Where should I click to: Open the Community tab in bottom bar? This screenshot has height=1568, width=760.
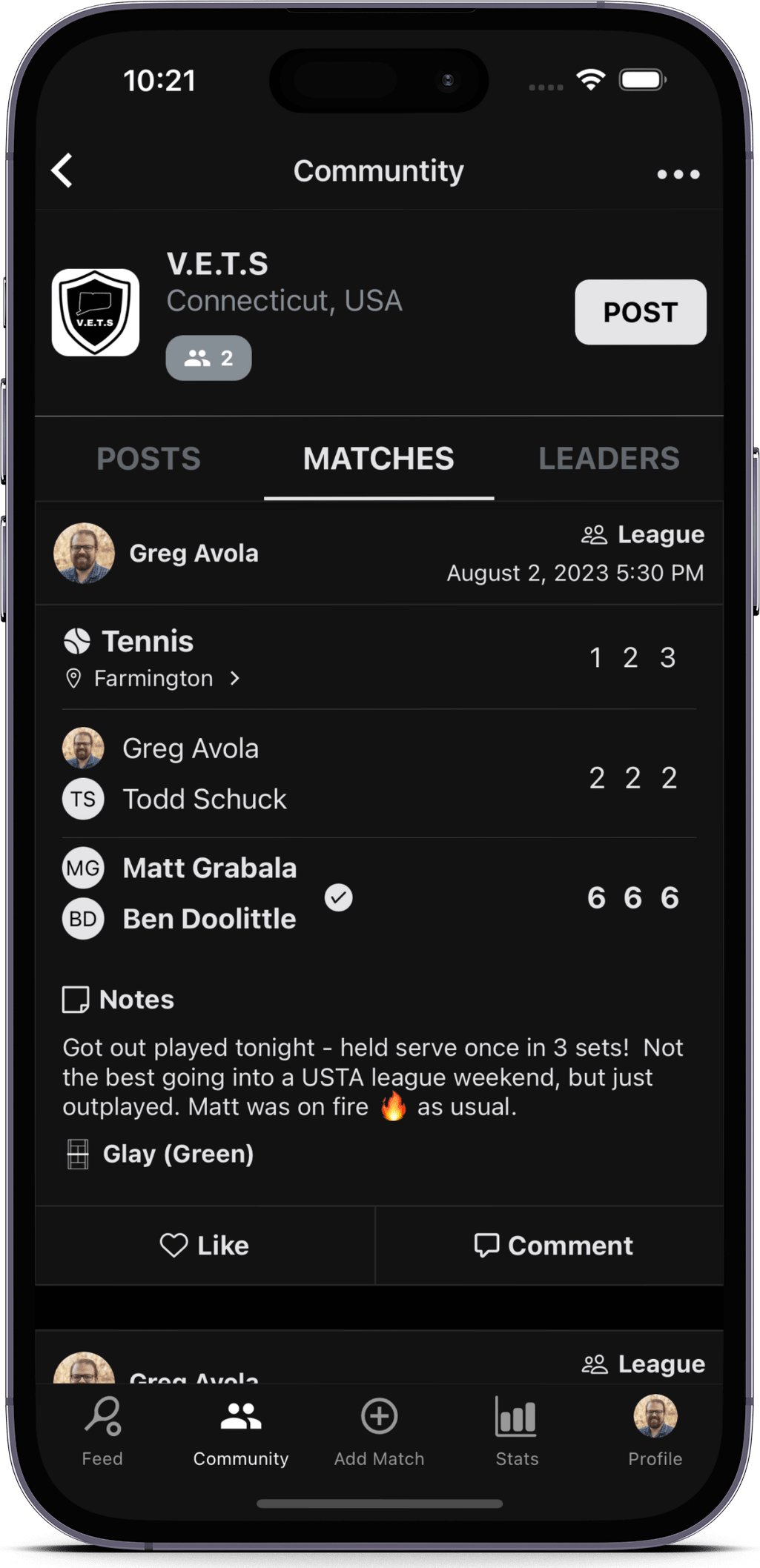(240, 1432)
